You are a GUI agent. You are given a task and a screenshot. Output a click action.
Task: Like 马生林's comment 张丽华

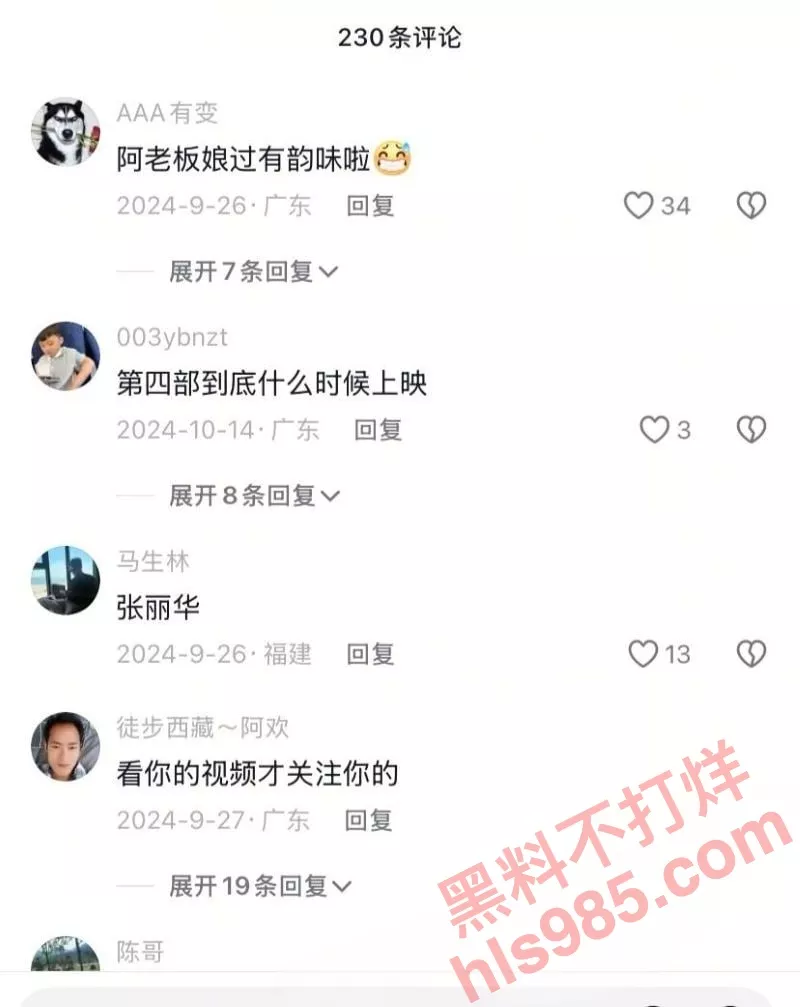click(x=643, y=654)
